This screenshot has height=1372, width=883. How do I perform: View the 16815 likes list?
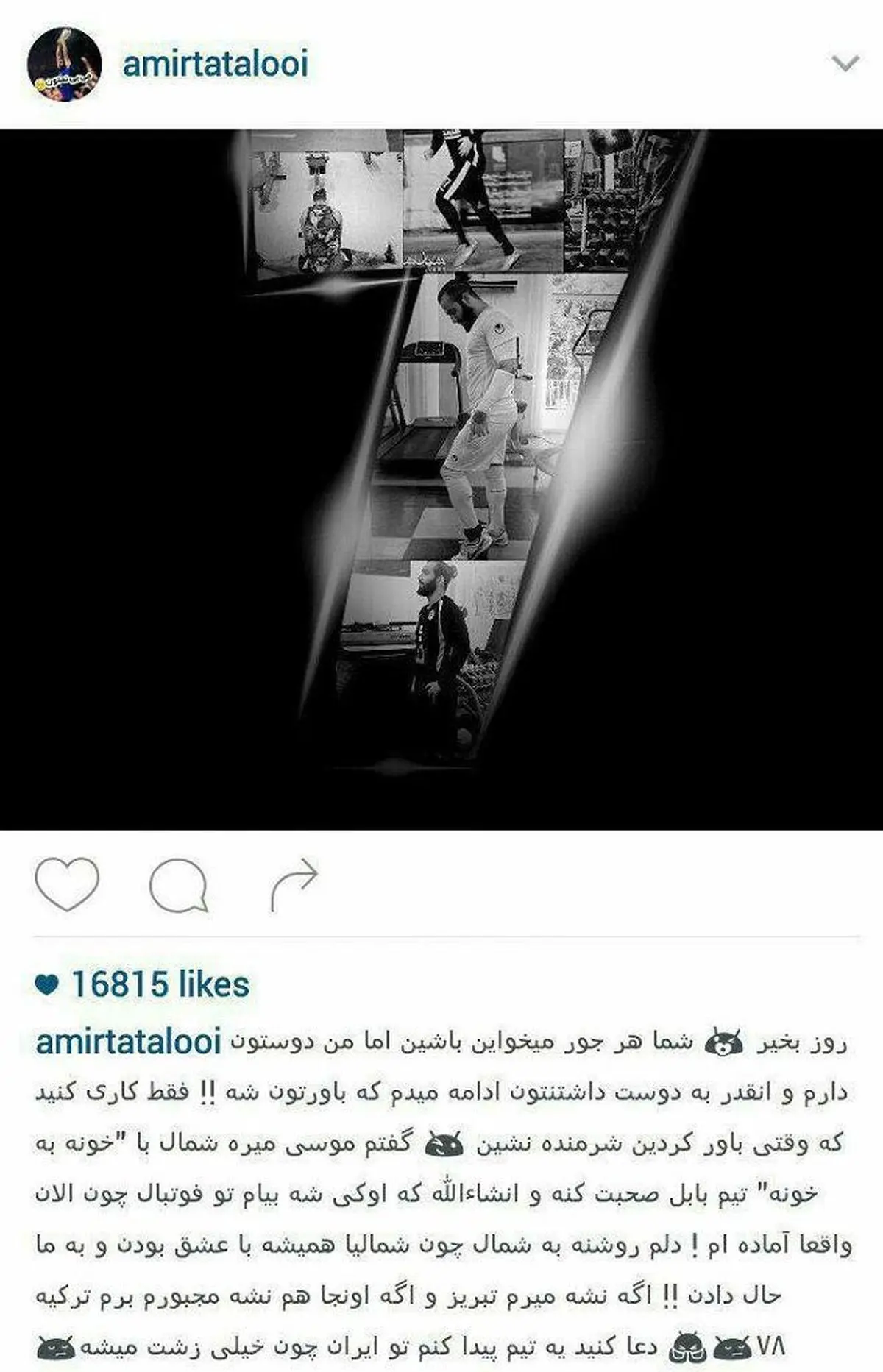[x=159, y=984]
